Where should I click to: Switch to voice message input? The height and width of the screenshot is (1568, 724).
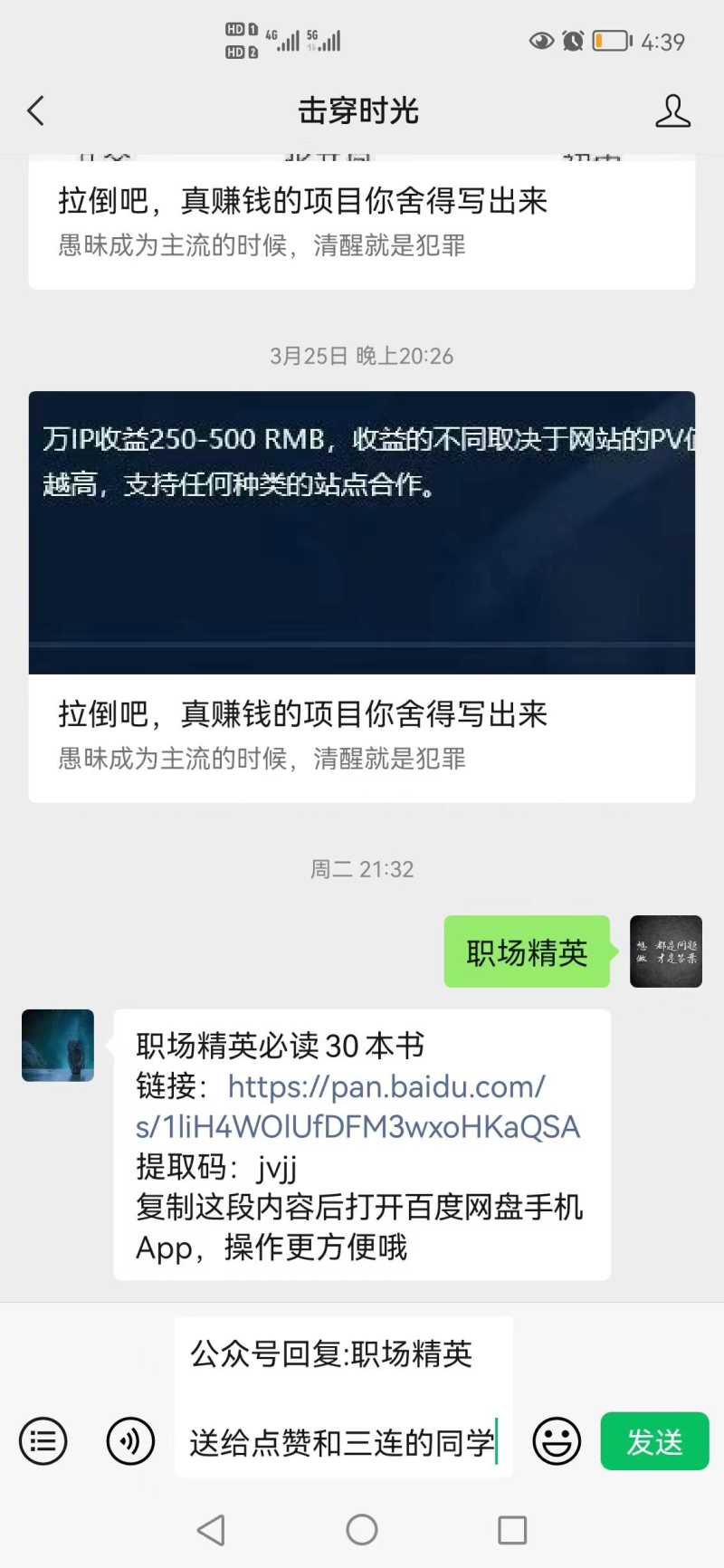[130, 1440]
